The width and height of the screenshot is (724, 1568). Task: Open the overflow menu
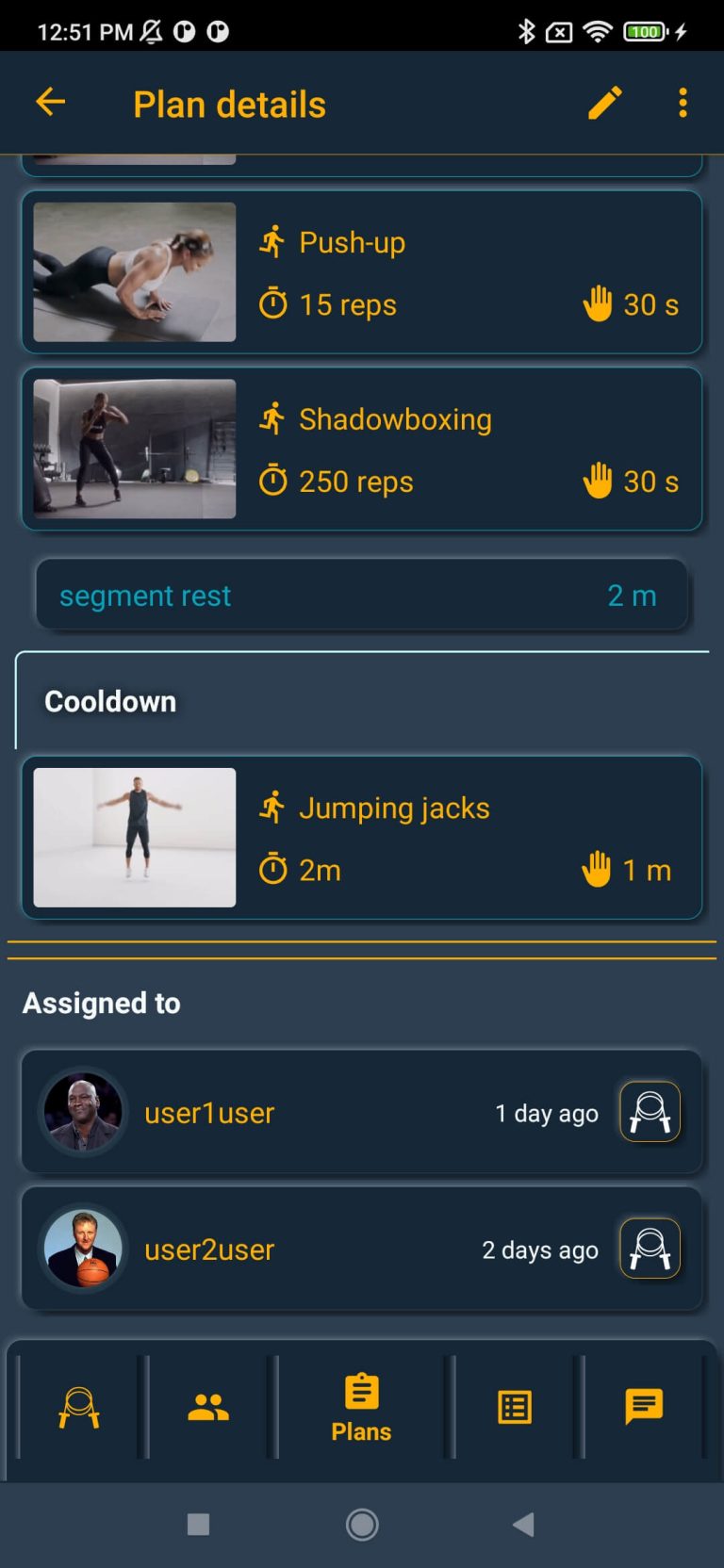[x=683, y=103]
